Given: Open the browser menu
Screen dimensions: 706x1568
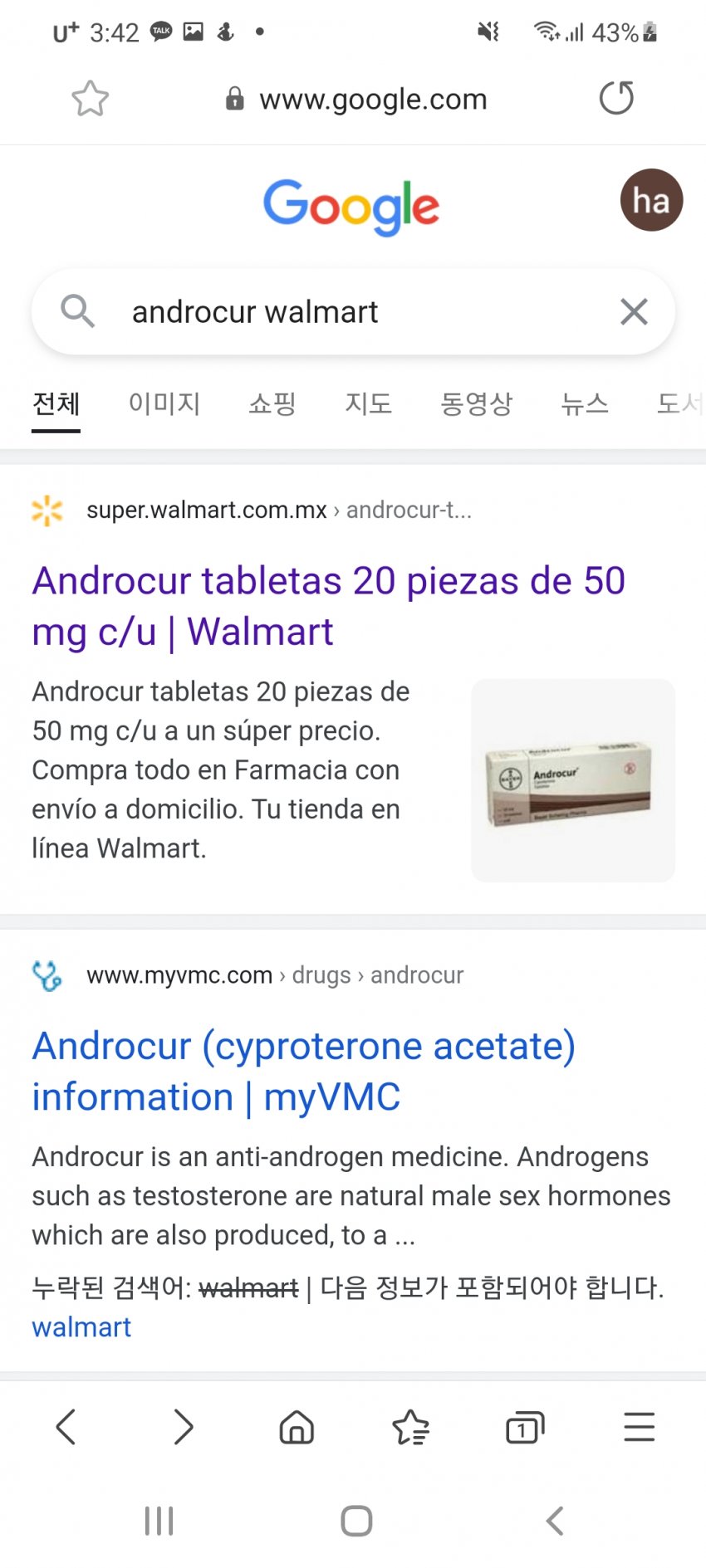Looking at the screenshot, I should pyautogui.click(x=639, y=1428).
